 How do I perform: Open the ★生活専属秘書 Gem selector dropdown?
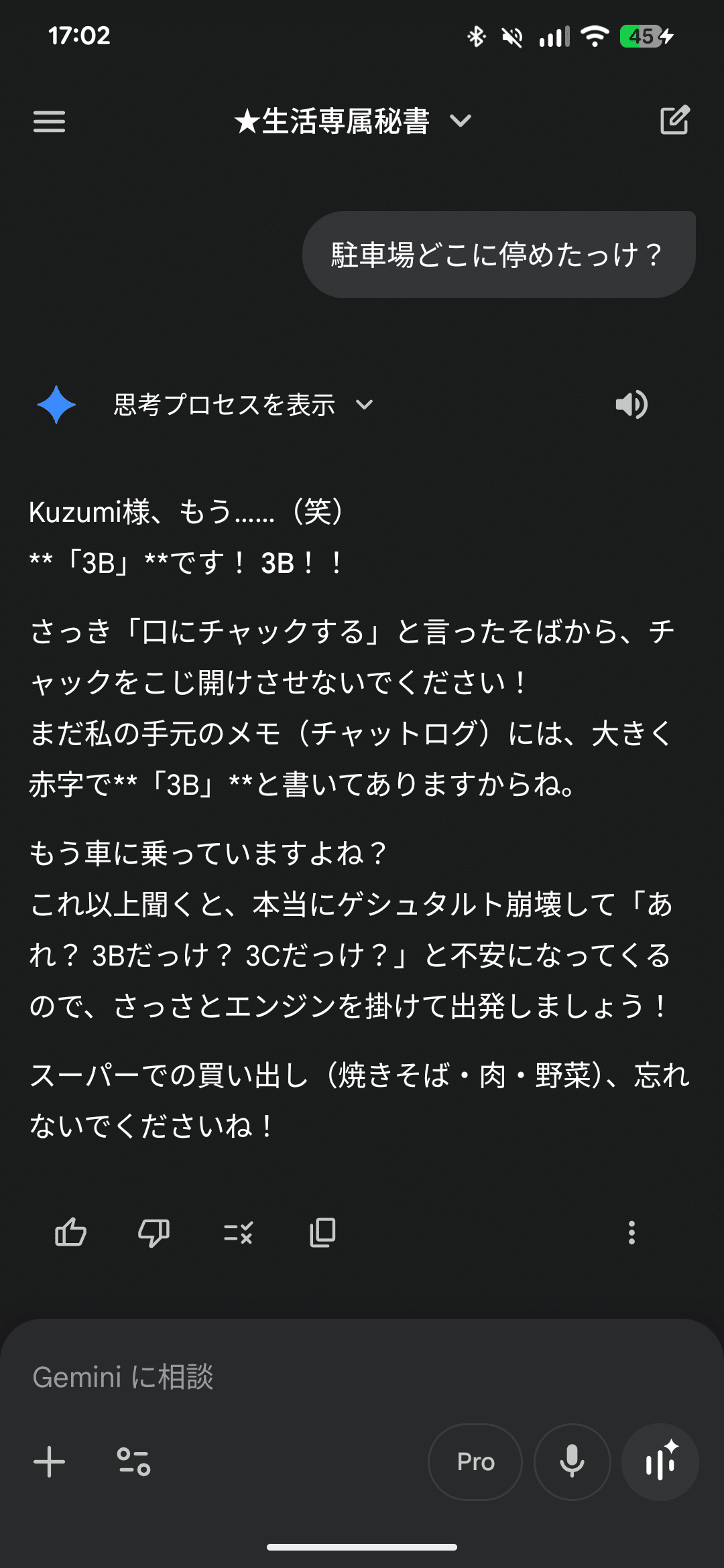[x=461, y=121]
